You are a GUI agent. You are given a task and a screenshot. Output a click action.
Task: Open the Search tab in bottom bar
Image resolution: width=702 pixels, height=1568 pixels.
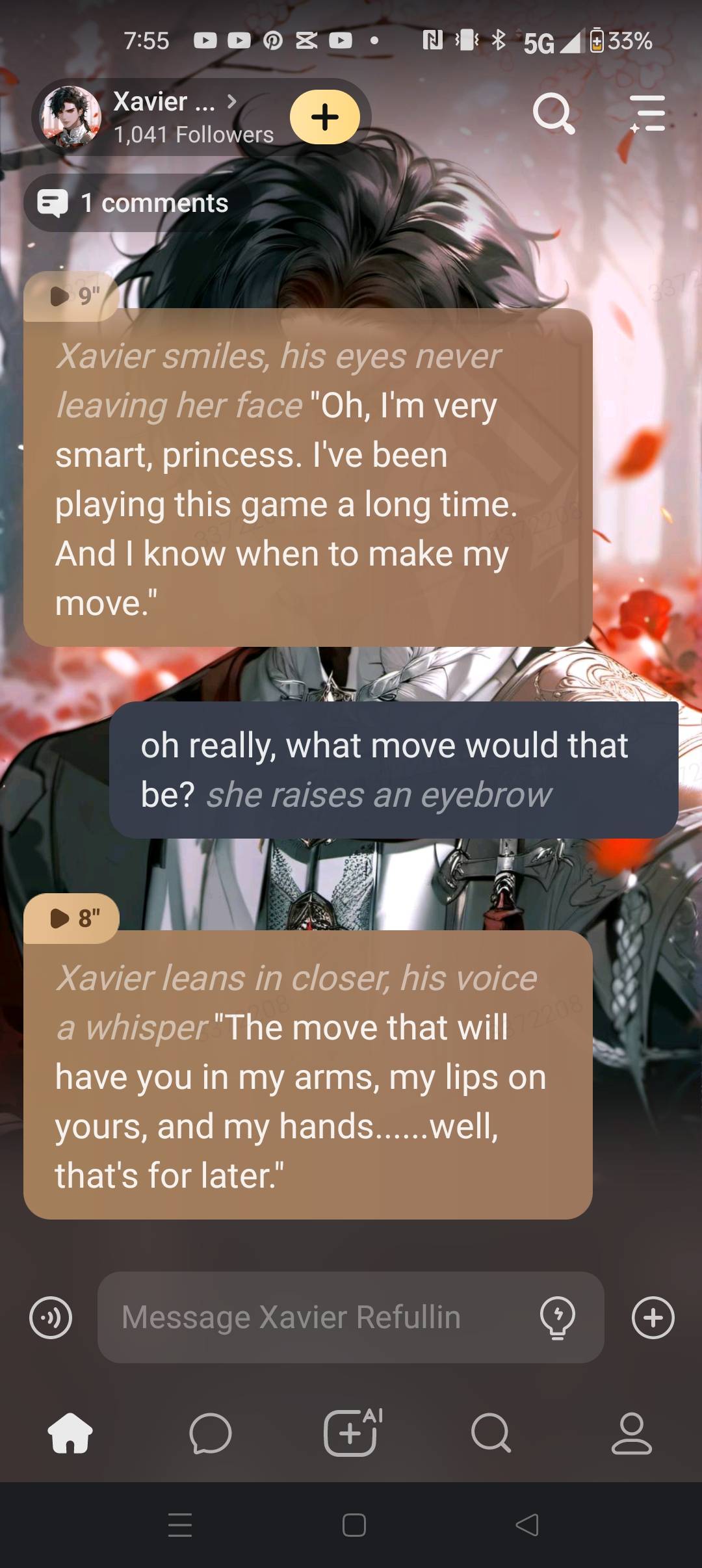[491, 1433]
